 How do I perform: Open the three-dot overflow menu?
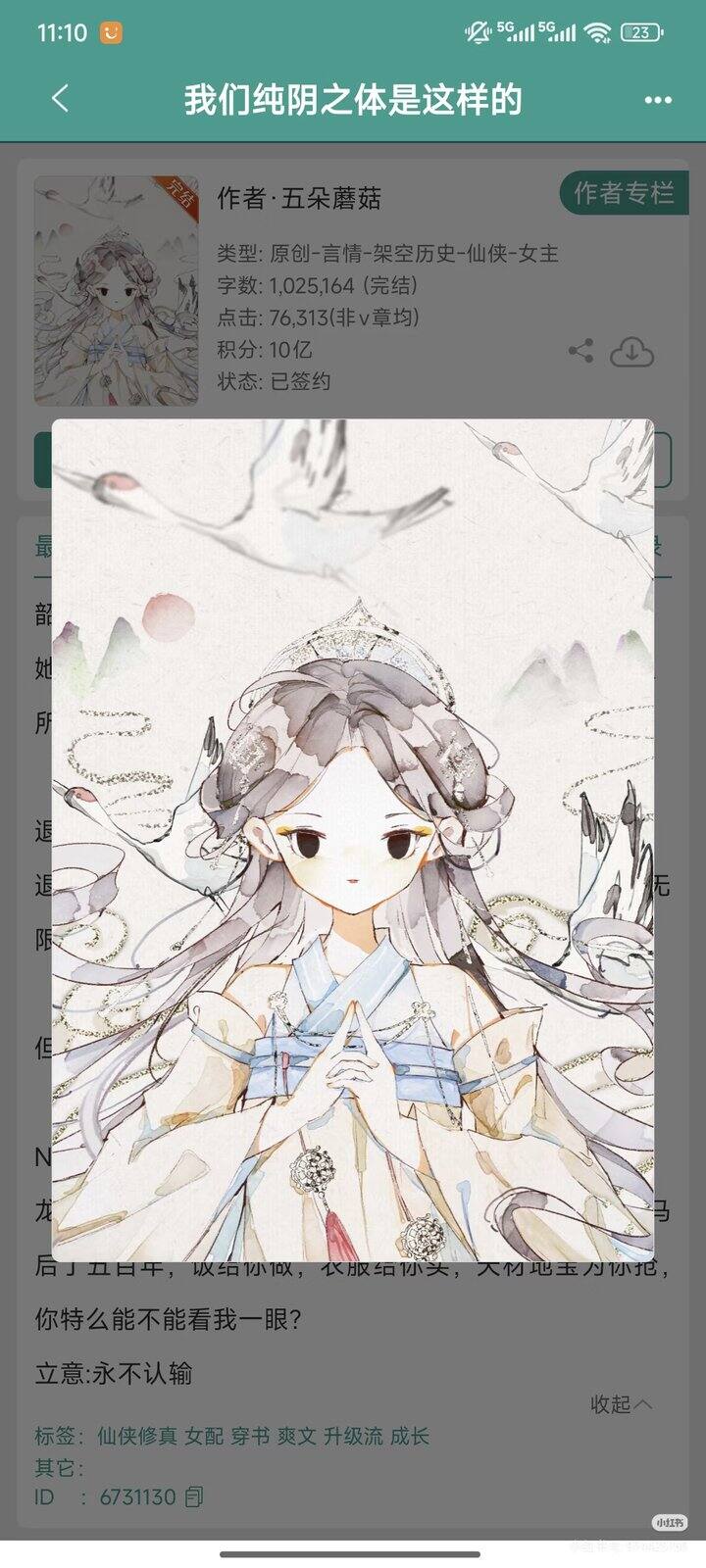[658, 100]
